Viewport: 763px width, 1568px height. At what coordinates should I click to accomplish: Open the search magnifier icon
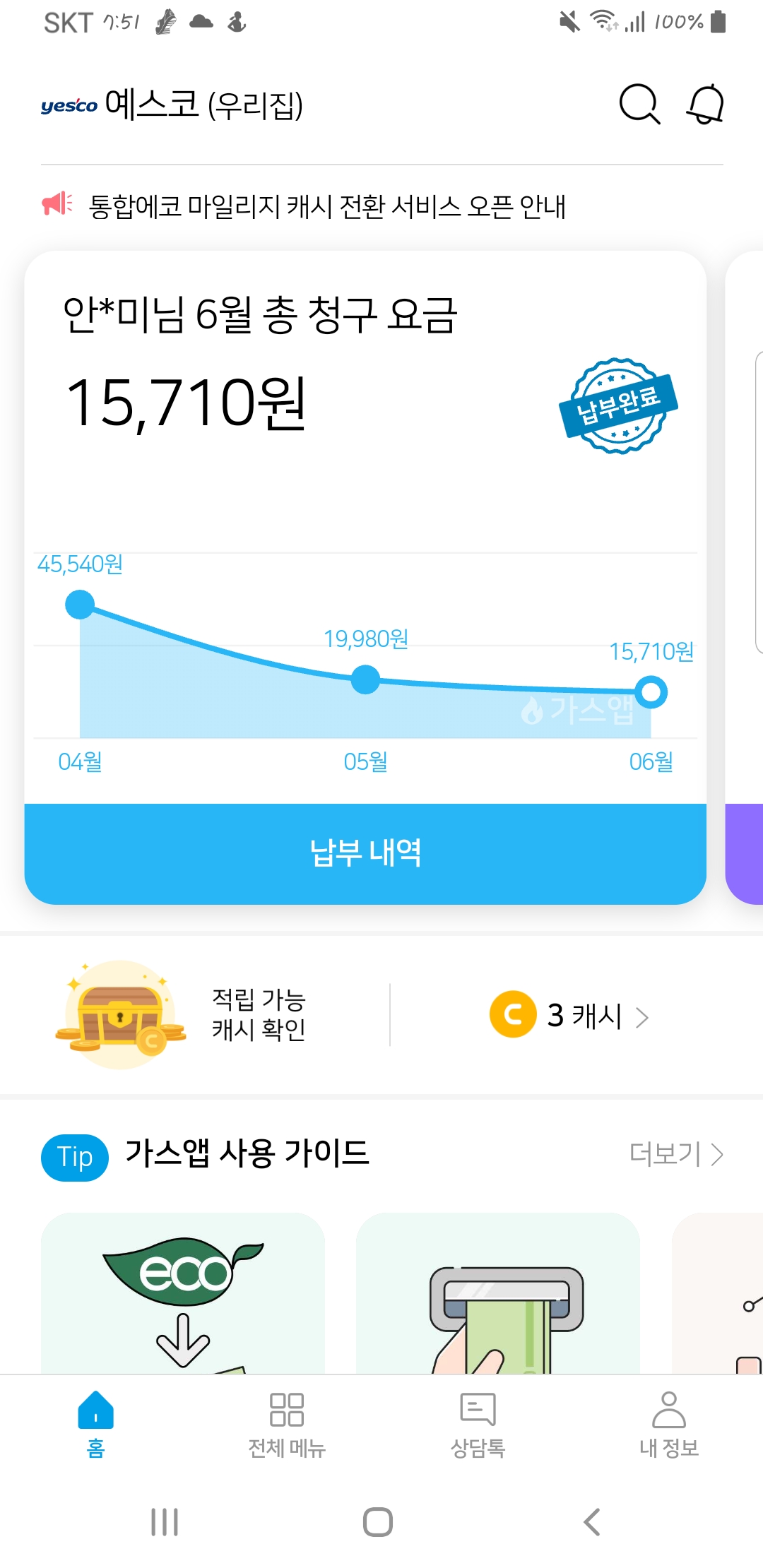[x=639, y=105]
